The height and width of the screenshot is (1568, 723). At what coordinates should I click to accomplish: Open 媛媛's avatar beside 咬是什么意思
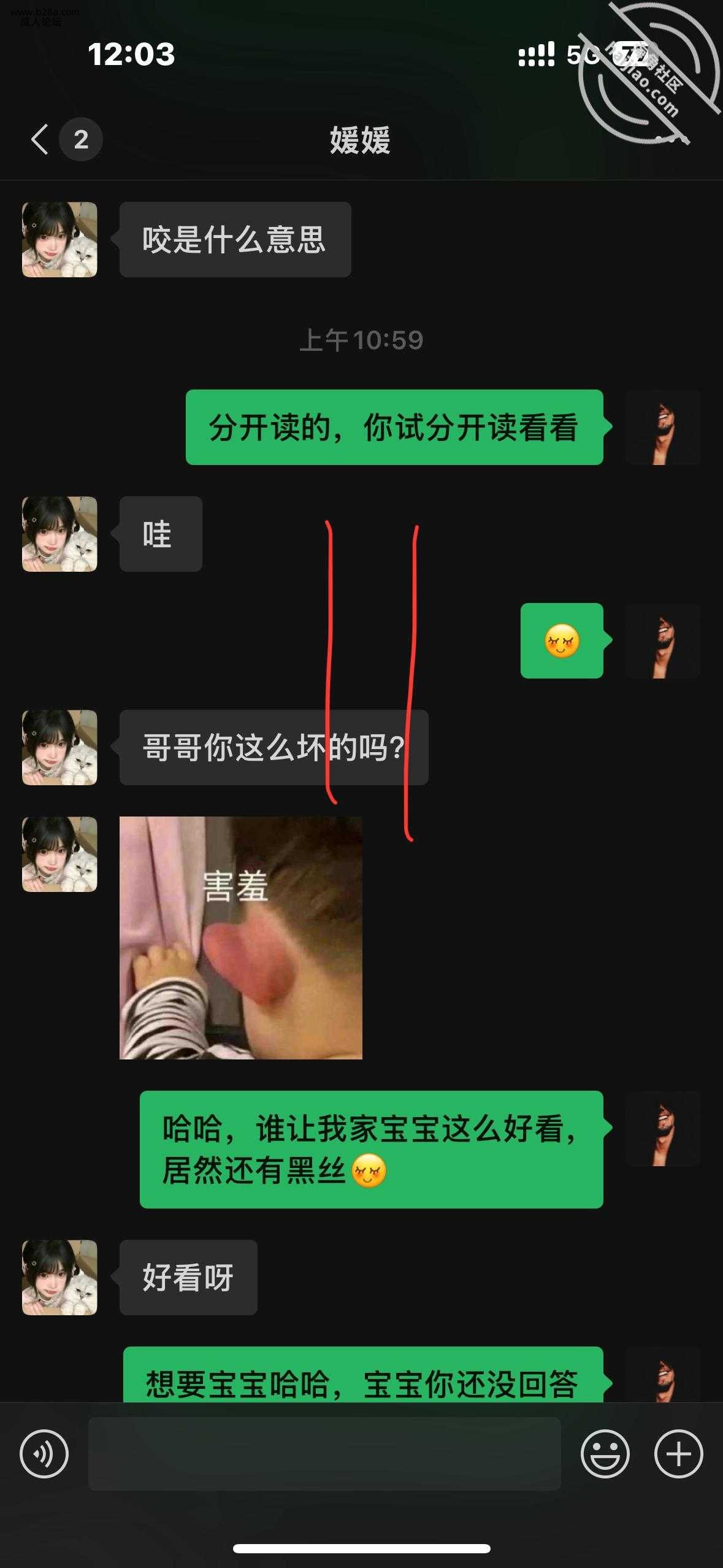59,239
